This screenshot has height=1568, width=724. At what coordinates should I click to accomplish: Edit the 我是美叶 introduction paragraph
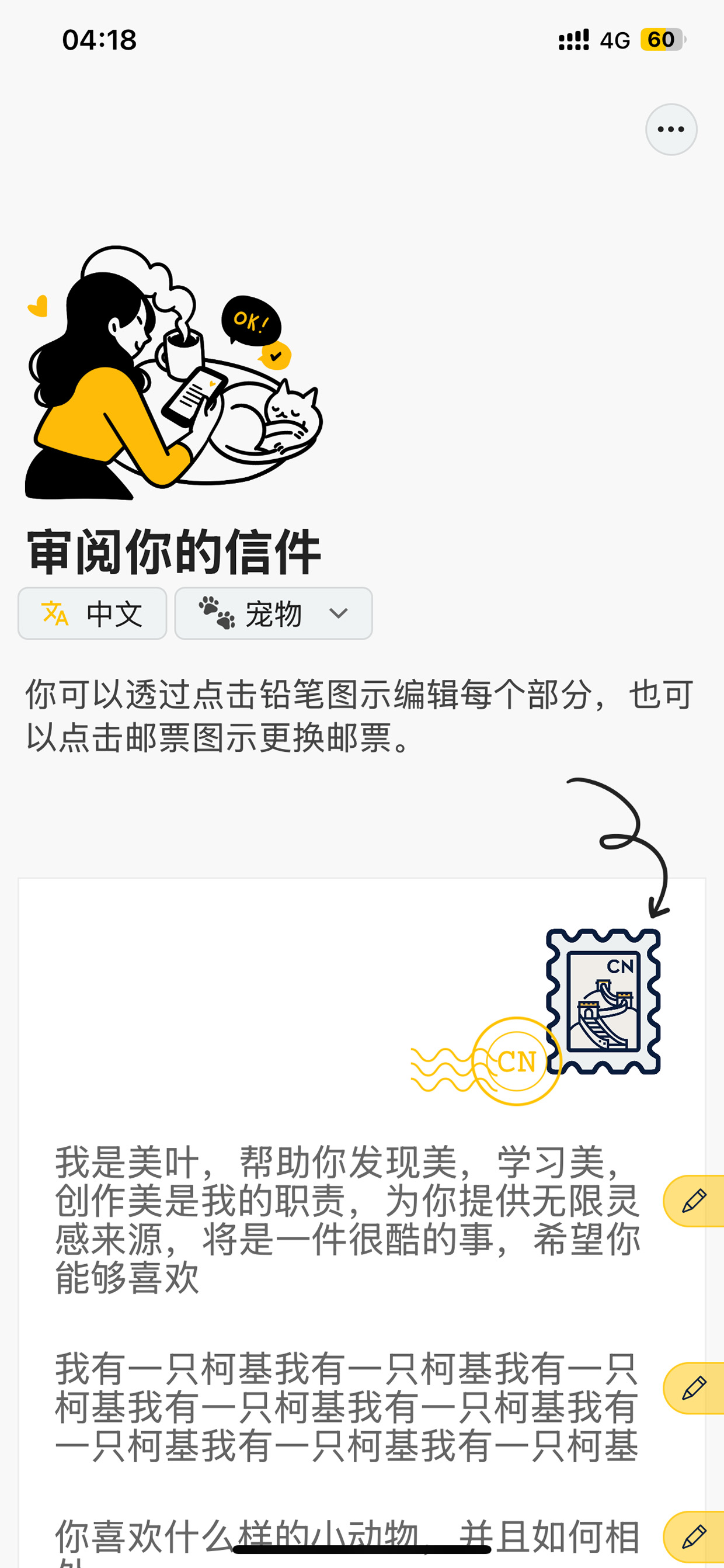[x=694, y=1201]
